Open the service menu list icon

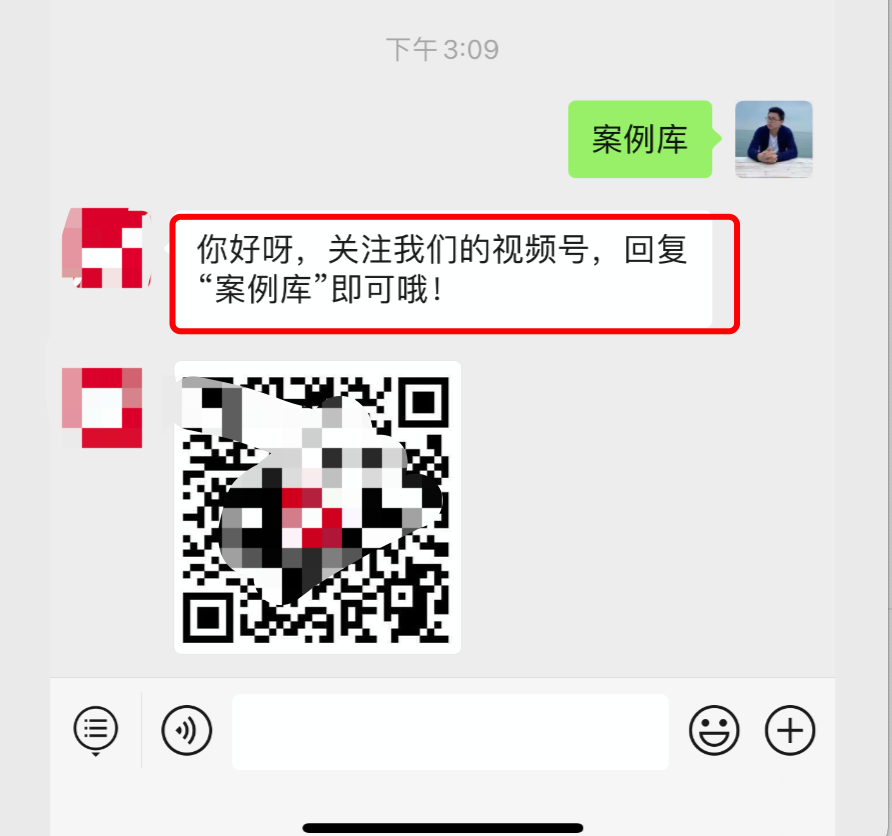pos(96,729)
